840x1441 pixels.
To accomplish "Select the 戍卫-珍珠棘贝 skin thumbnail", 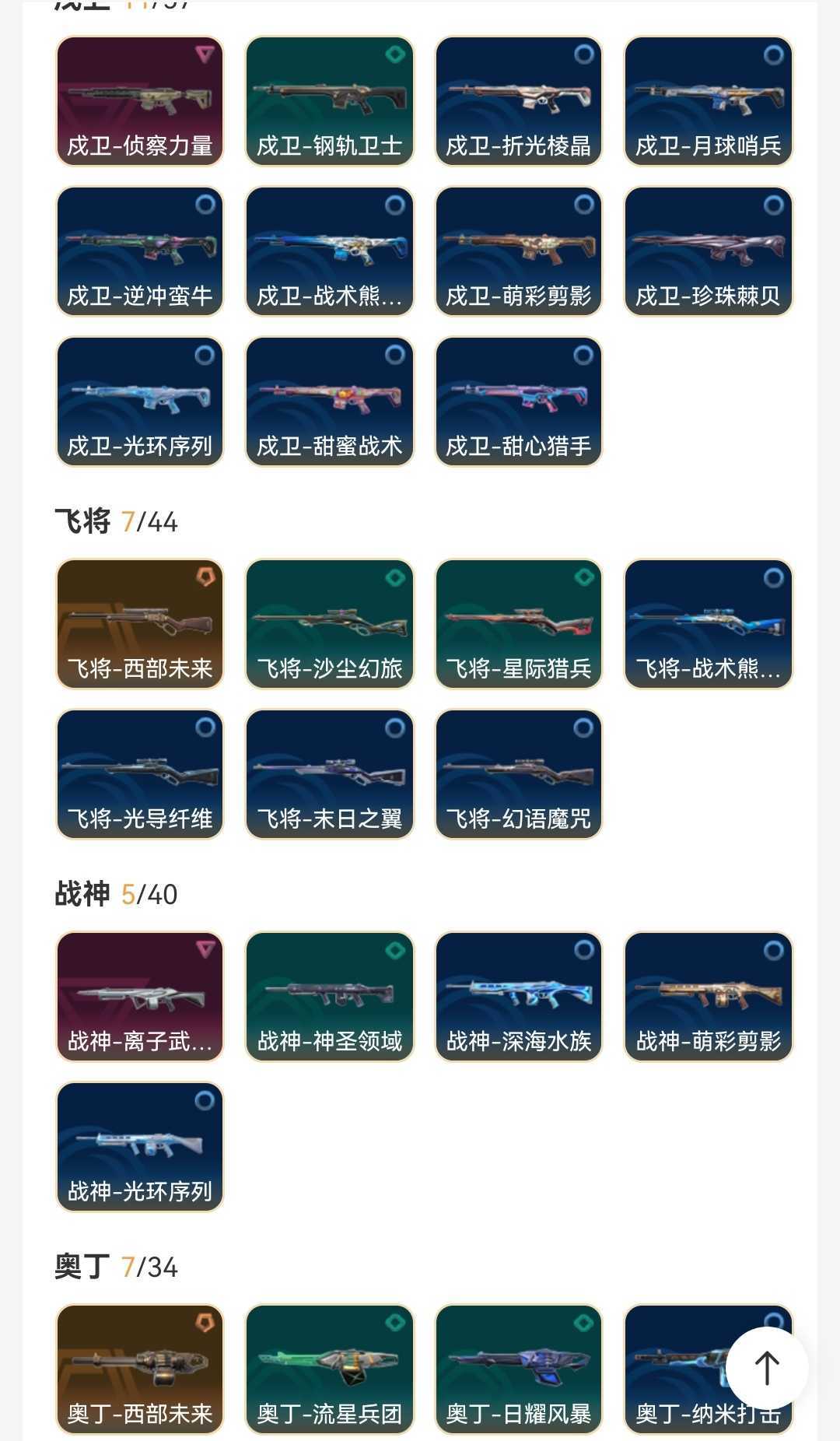I will point(709,249).
